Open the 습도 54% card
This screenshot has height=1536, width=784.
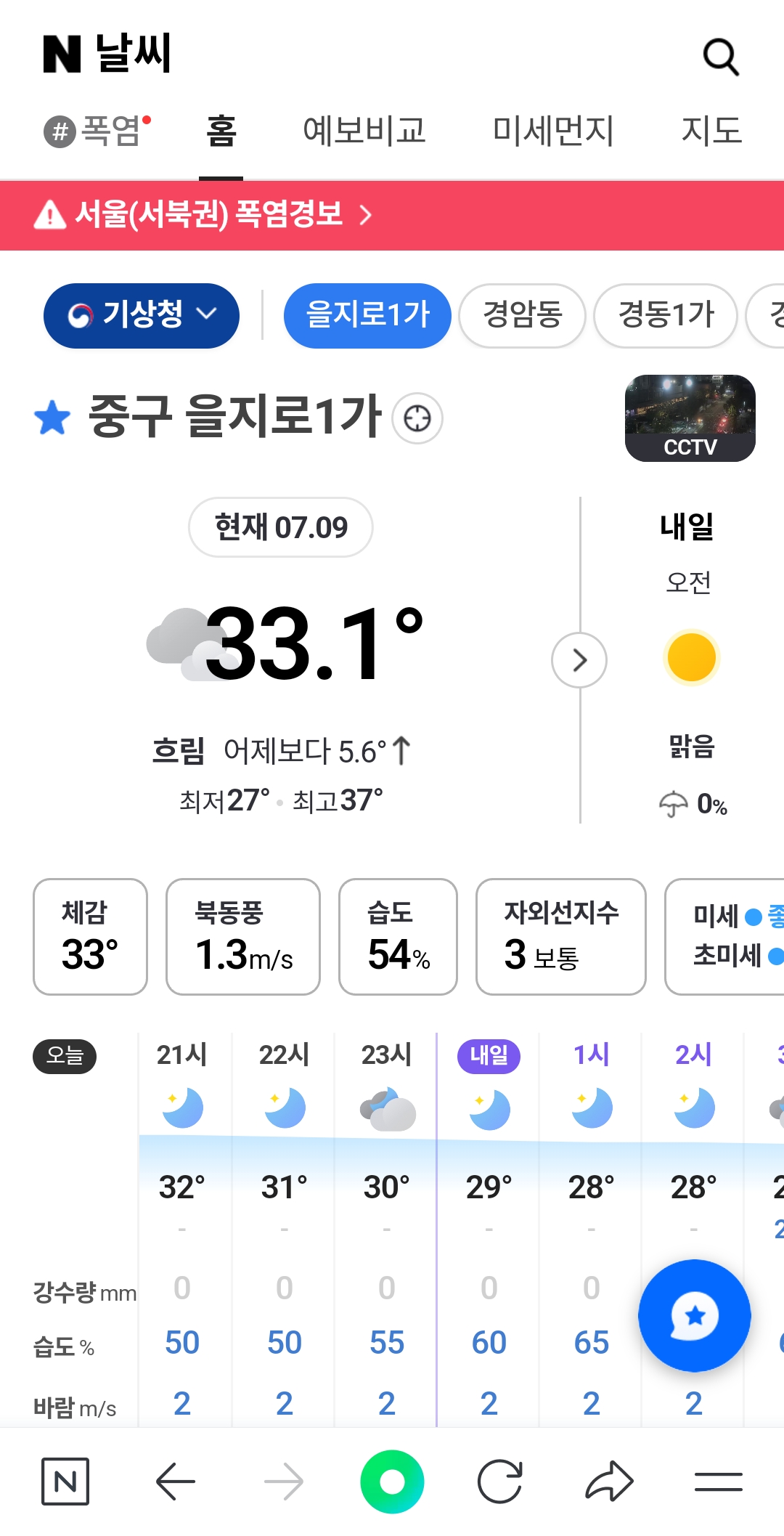[398, 936]
